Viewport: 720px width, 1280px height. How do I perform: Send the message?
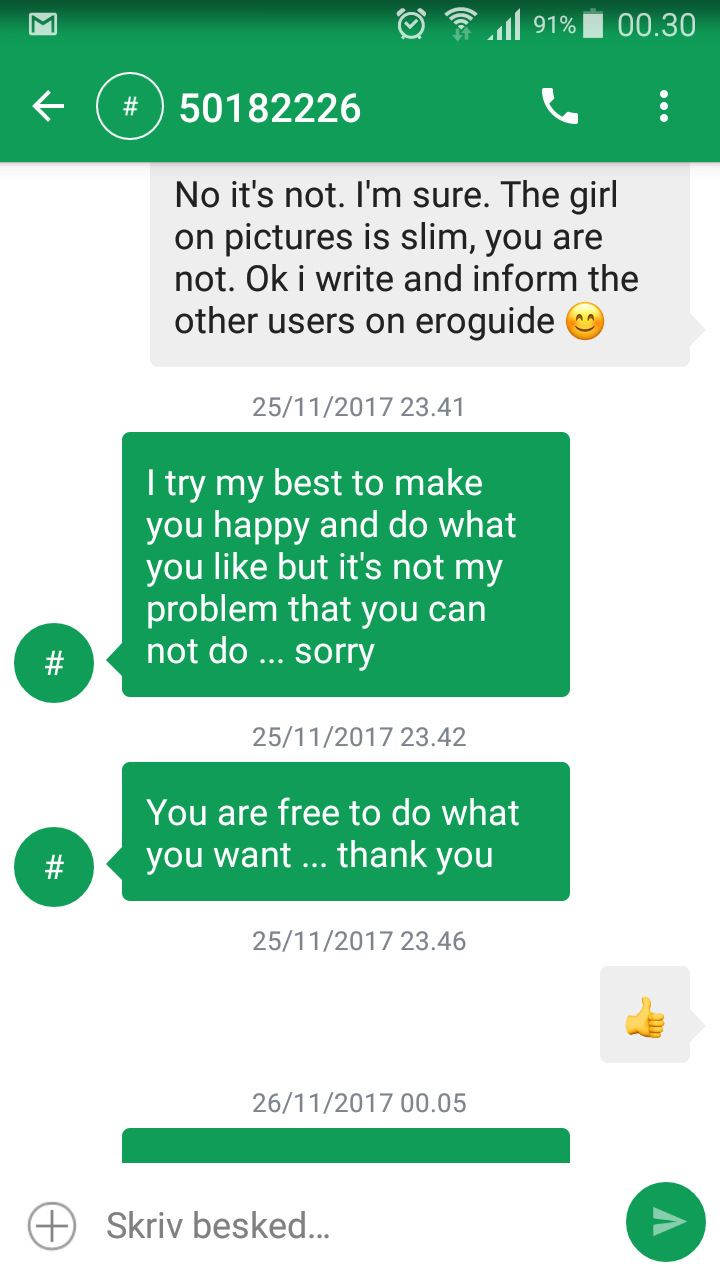tap(666, 1222)
